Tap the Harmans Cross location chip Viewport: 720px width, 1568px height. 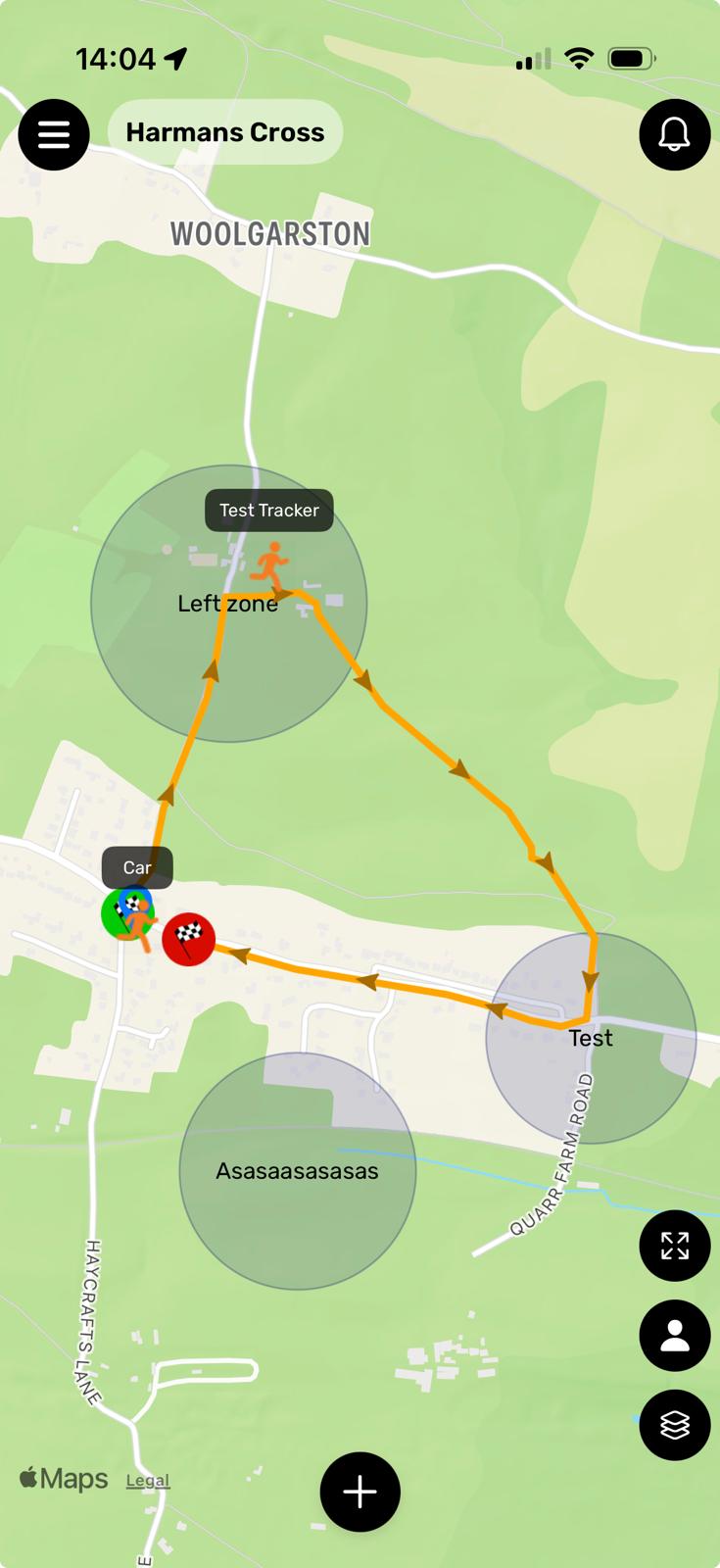[225, 132]
